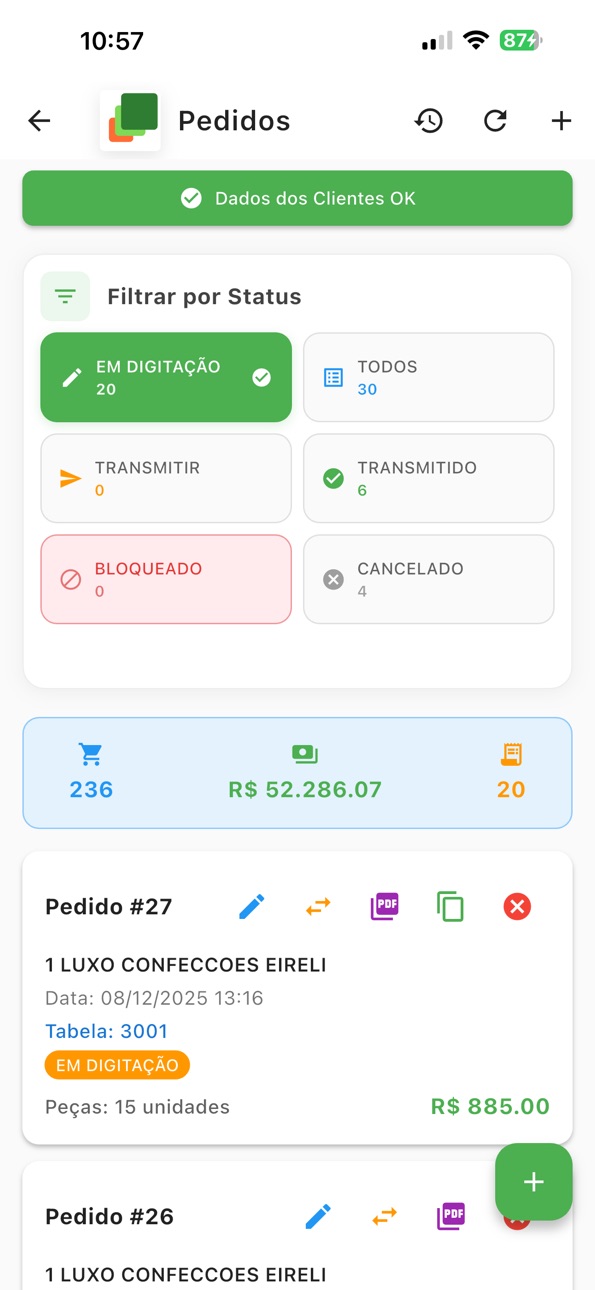This screenshot has width=595, height=1290.
Task: Edit Pedido #27 with pencil icon
Action: [252, 907]
